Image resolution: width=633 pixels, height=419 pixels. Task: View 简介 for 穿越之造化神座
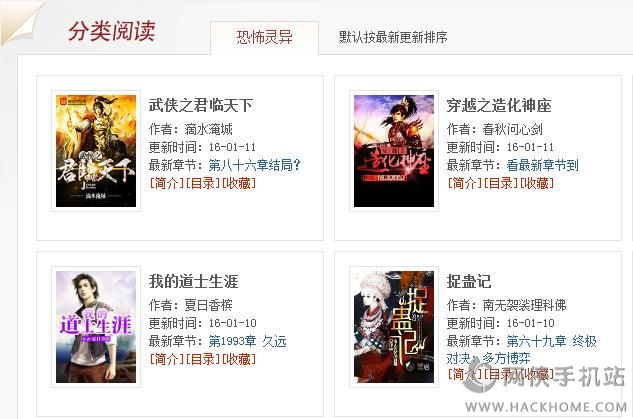click(x=464, y=183)
